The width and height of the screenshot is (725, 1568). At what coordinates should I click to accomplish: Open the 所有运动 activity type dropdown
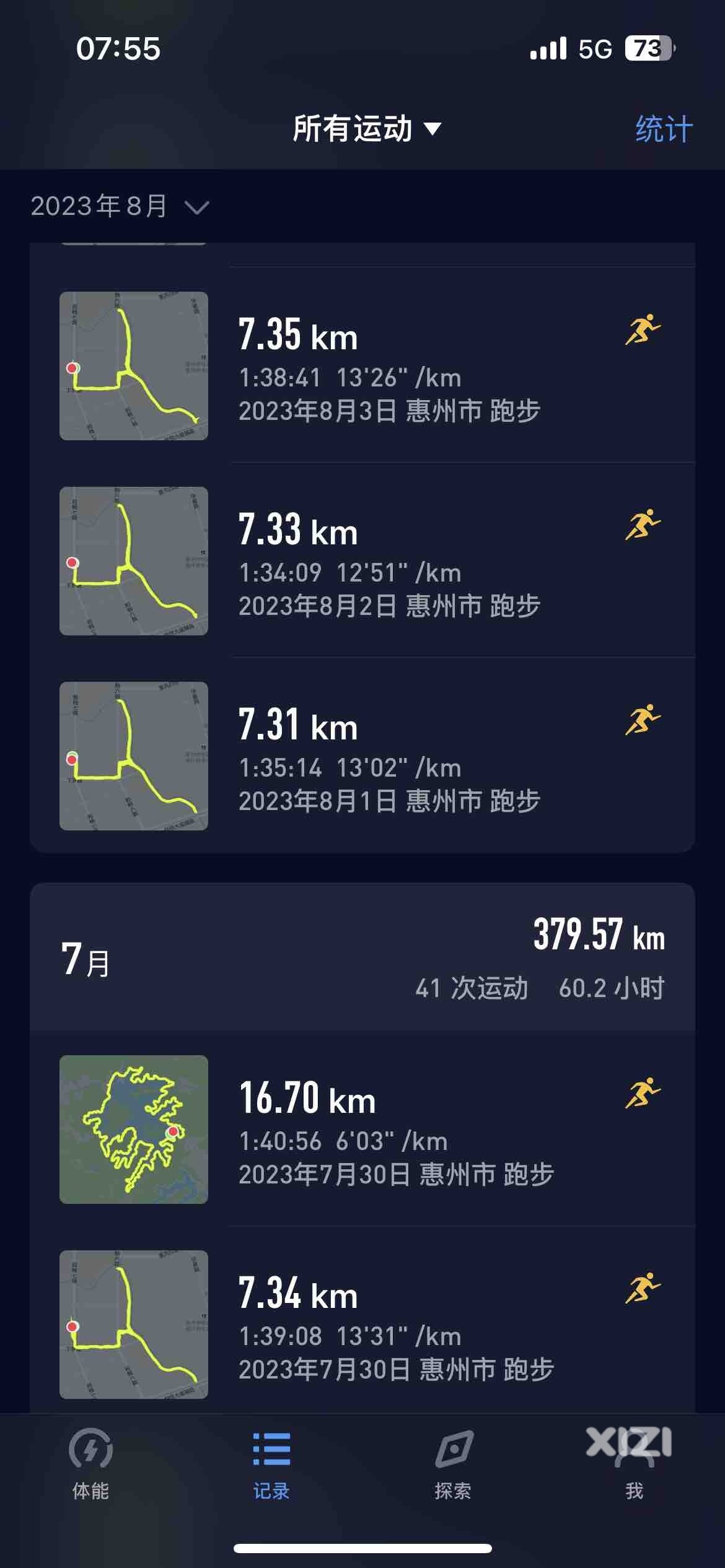(x=366, y=129)
